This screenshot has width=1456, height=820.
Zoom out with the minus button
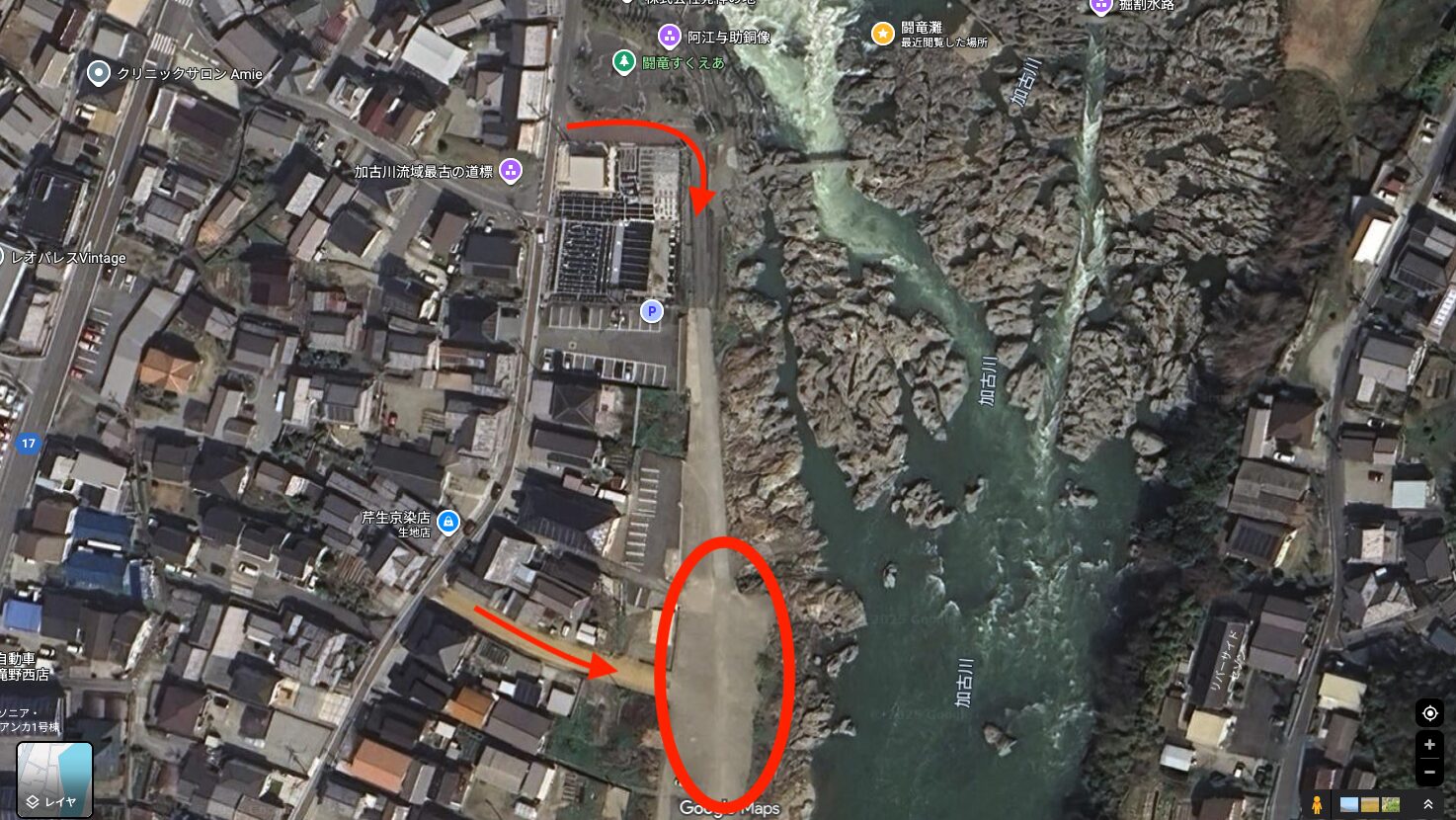pos(1429,772)
